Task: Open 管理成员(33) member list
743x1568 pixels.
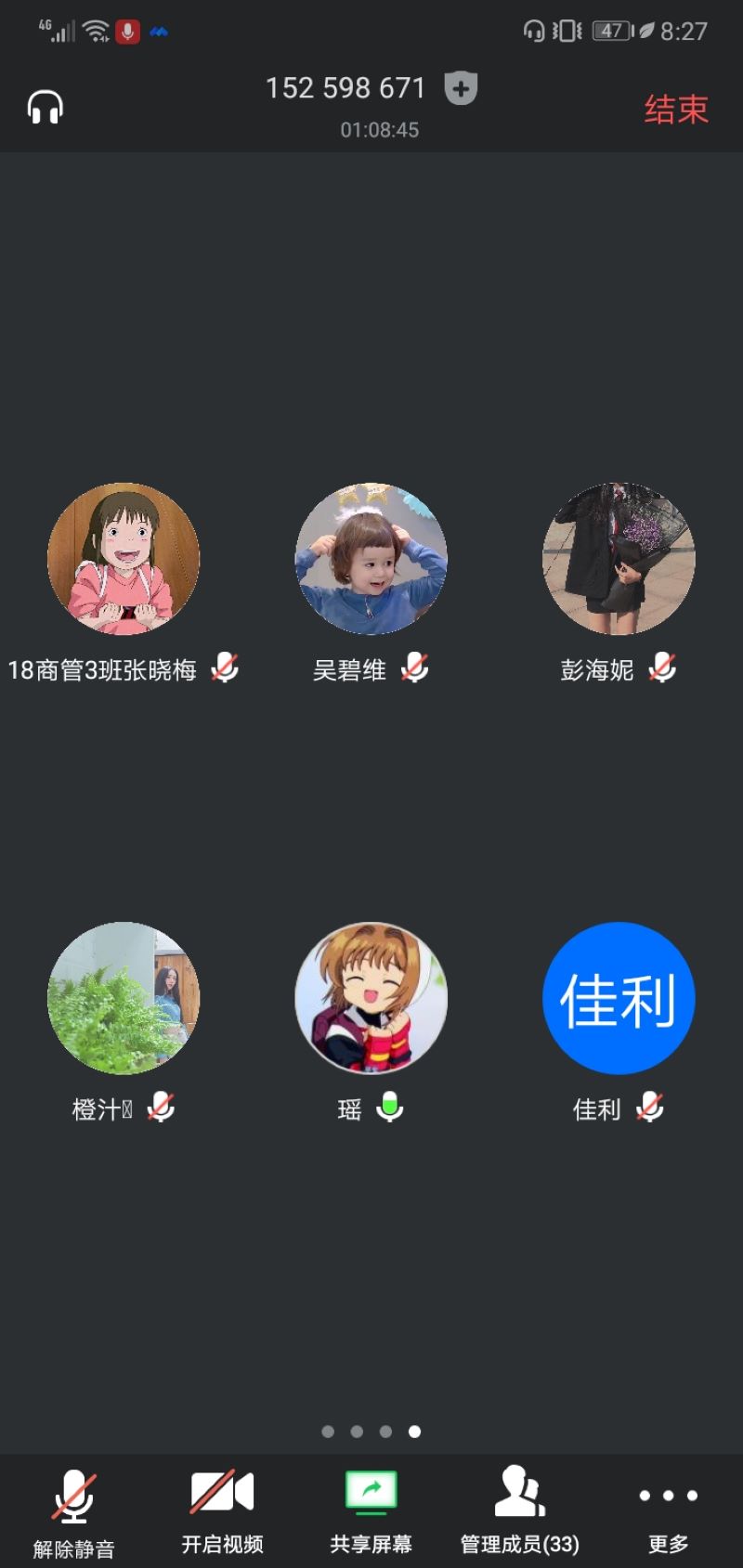Action: 519,1511
